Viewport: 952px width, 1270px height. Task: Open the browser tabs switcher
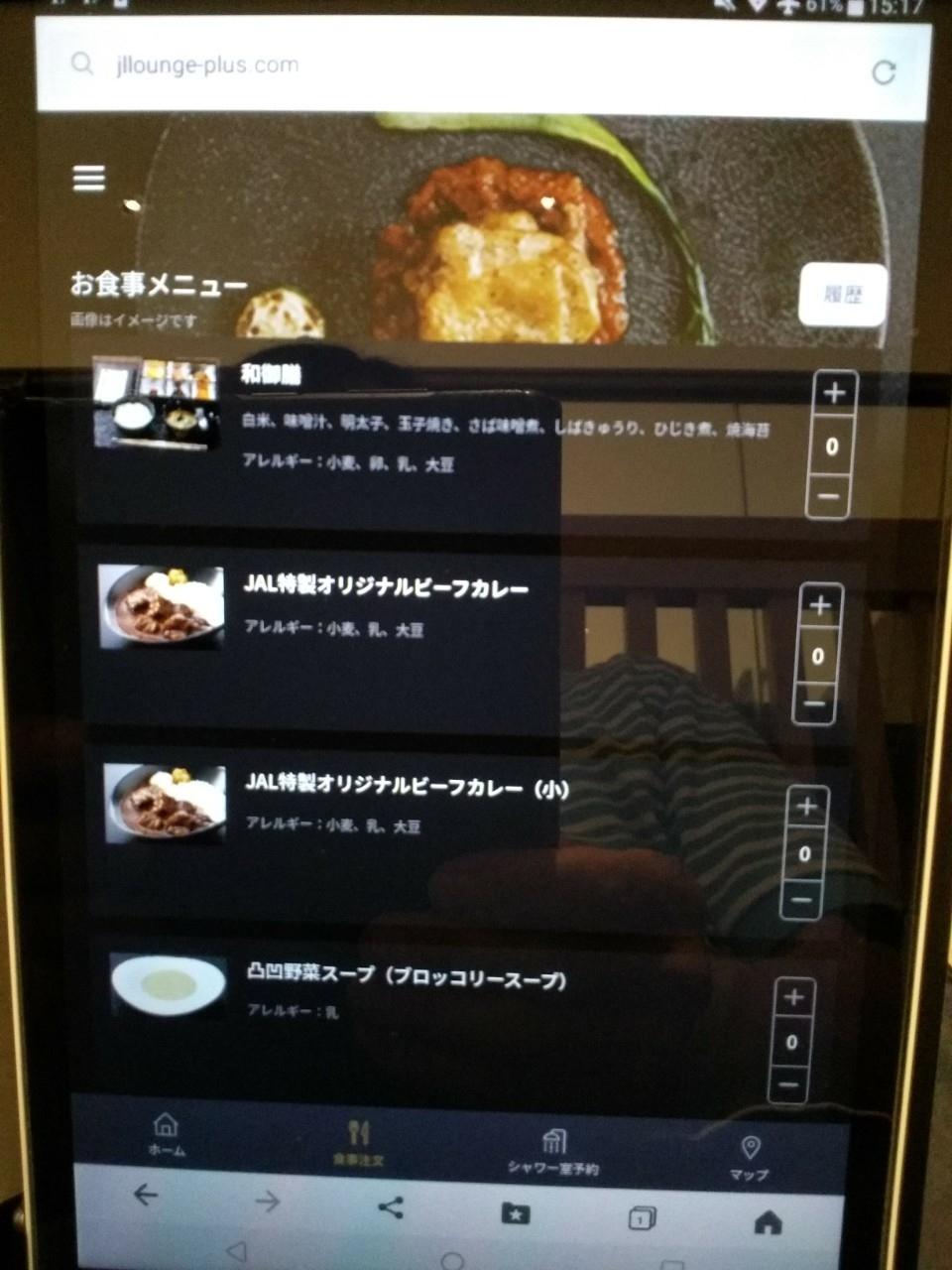point(642,1217)
